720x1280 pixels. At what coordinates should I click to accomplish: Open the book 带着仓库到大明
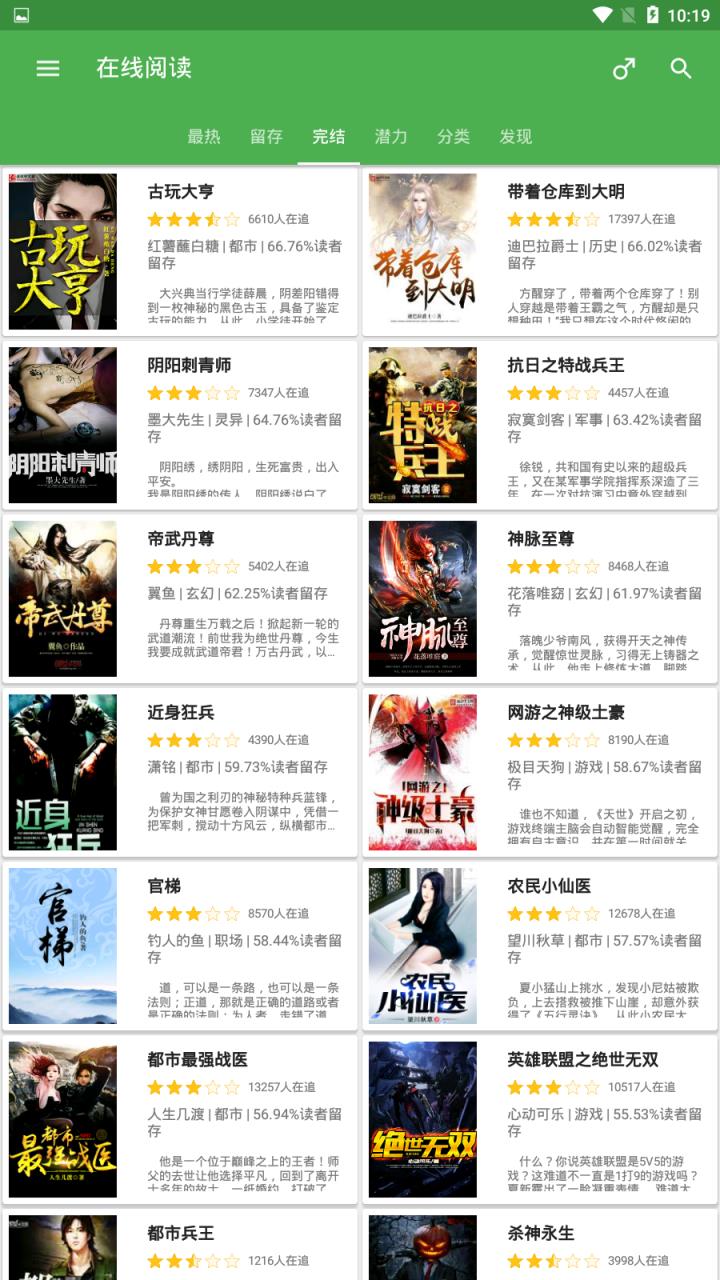[x=540, y=251]
